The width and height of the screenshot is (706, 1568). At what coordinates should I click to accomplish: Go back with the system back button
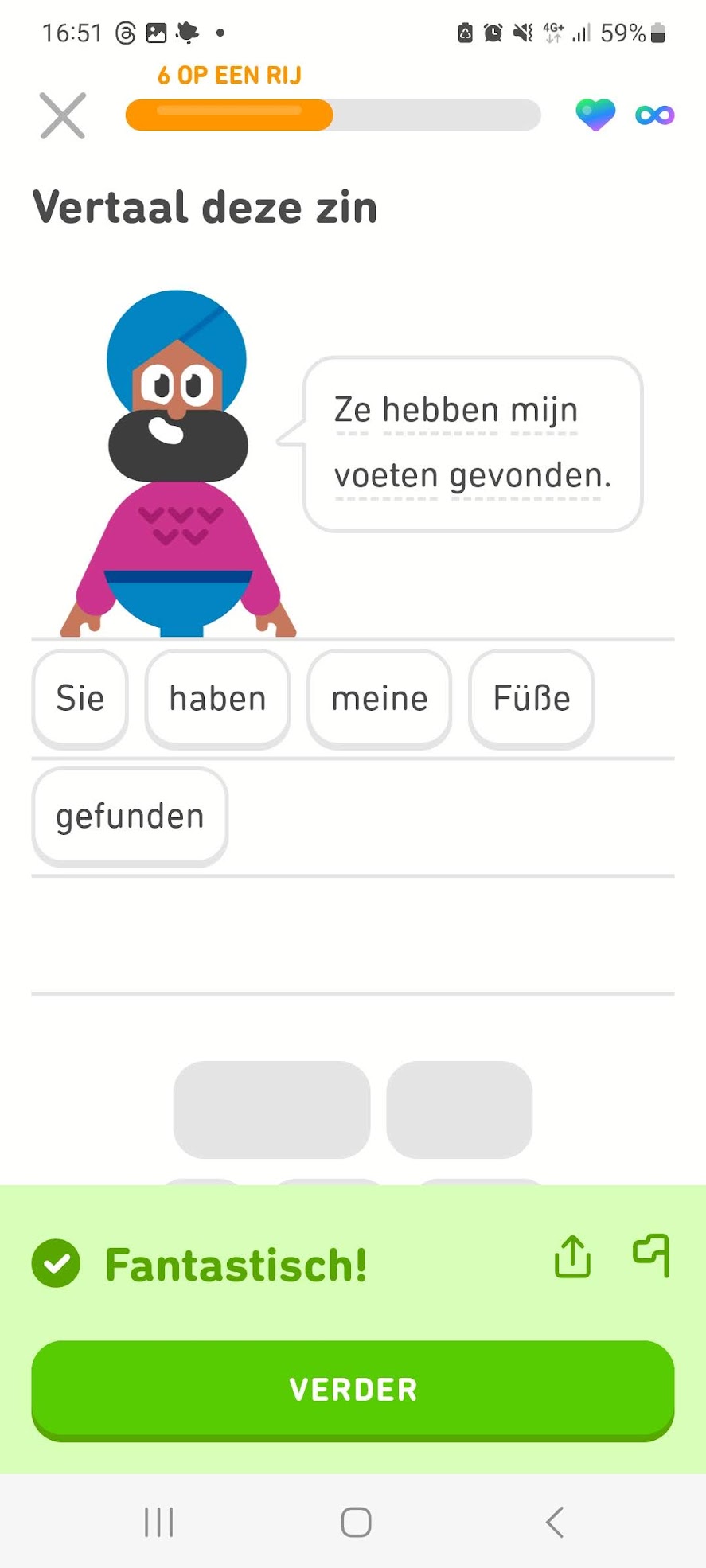[555, 1522]
